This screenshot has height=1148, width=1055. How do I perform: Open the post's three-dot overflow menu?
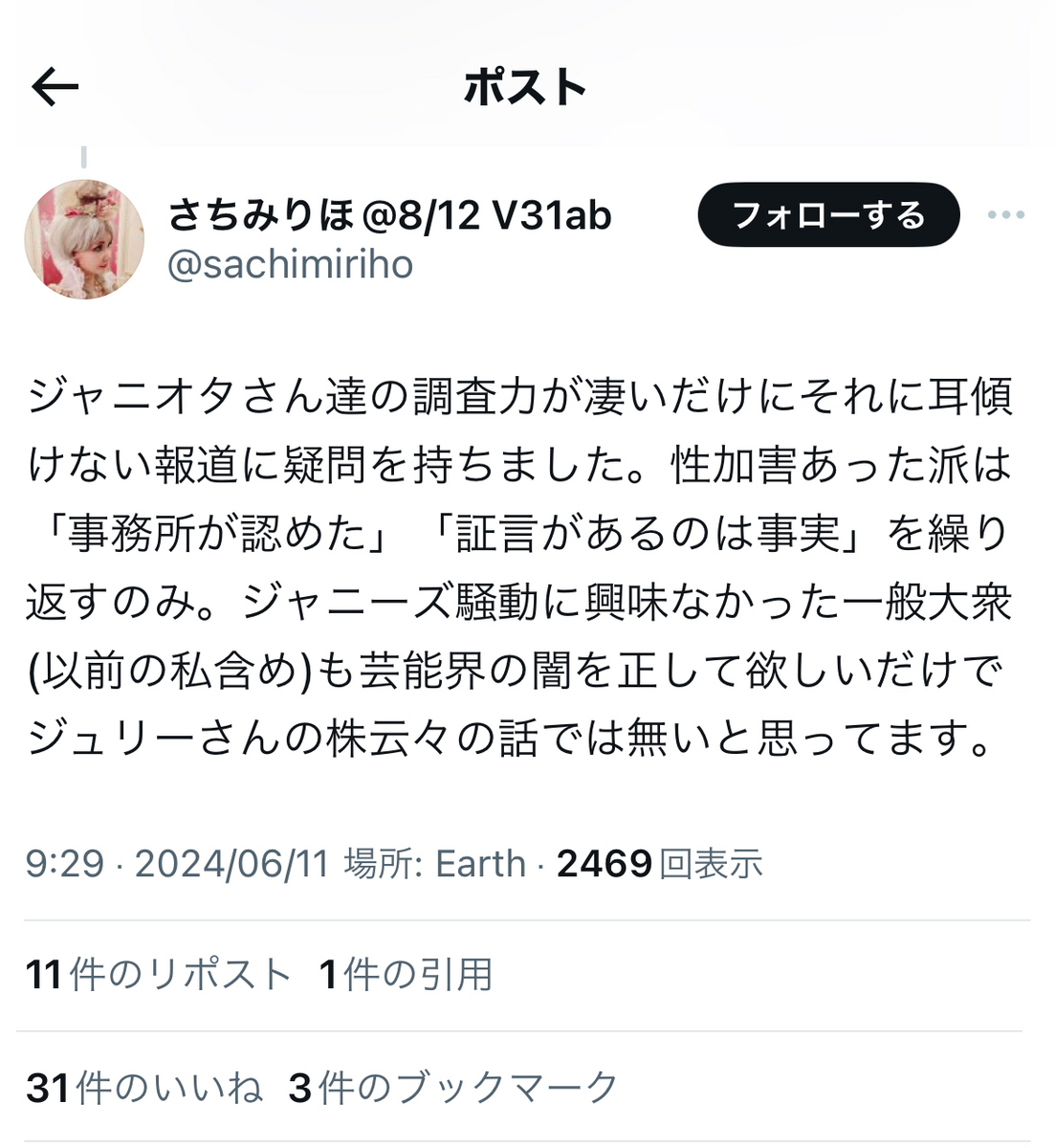tap(1005, 215)
